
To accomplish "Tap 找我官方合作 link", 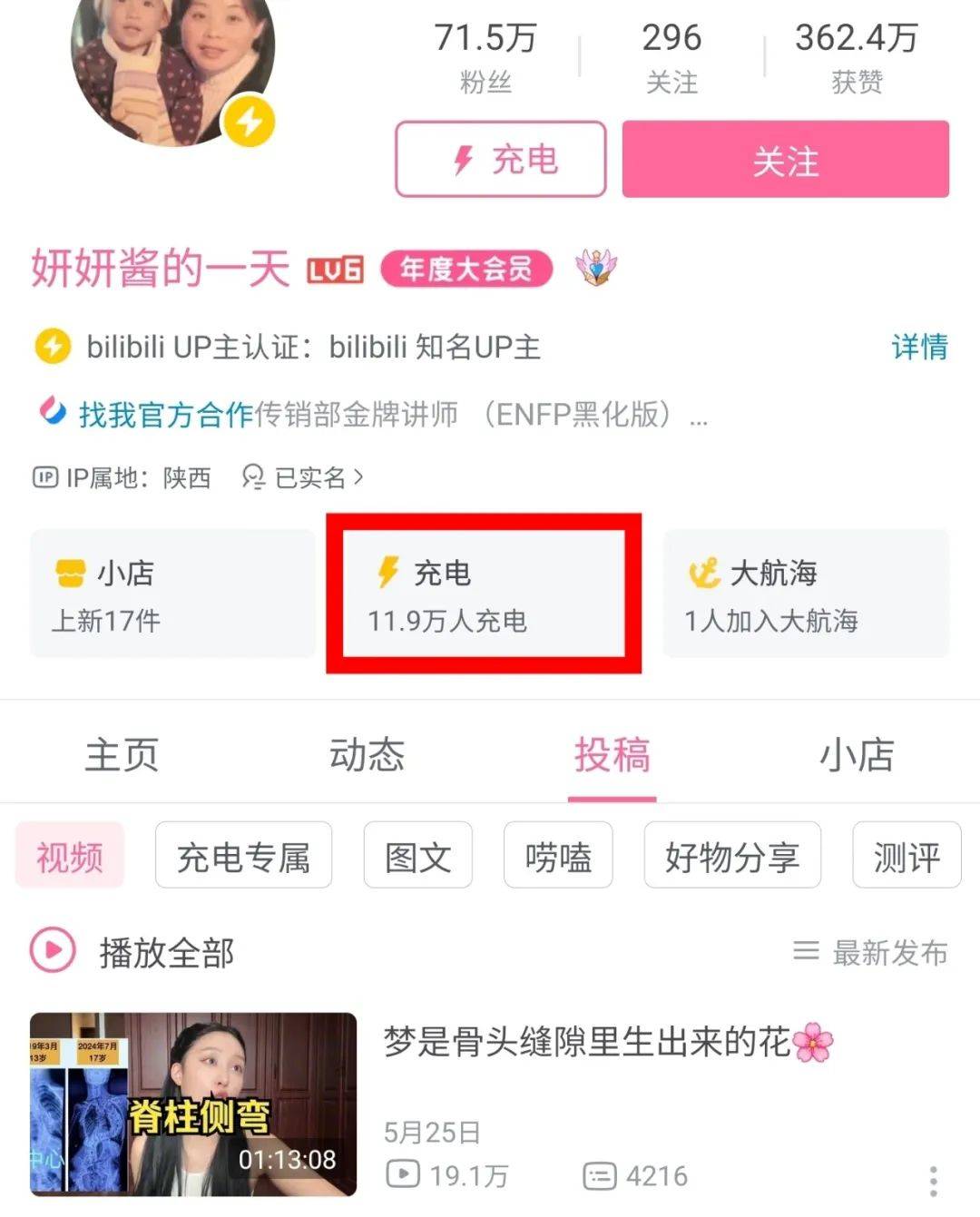I will click(x=165, y=415).
